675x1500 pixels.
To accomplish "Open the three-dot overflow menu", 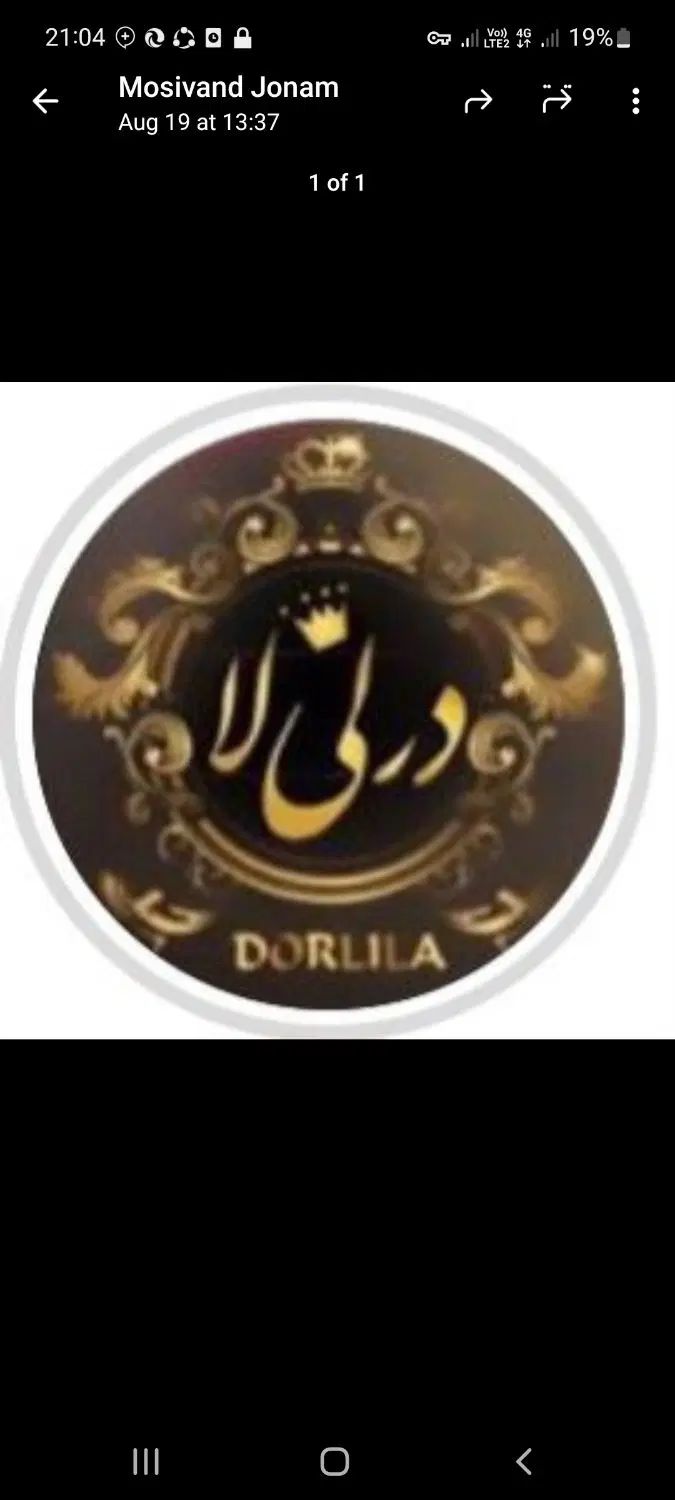I will click(635, 101).
